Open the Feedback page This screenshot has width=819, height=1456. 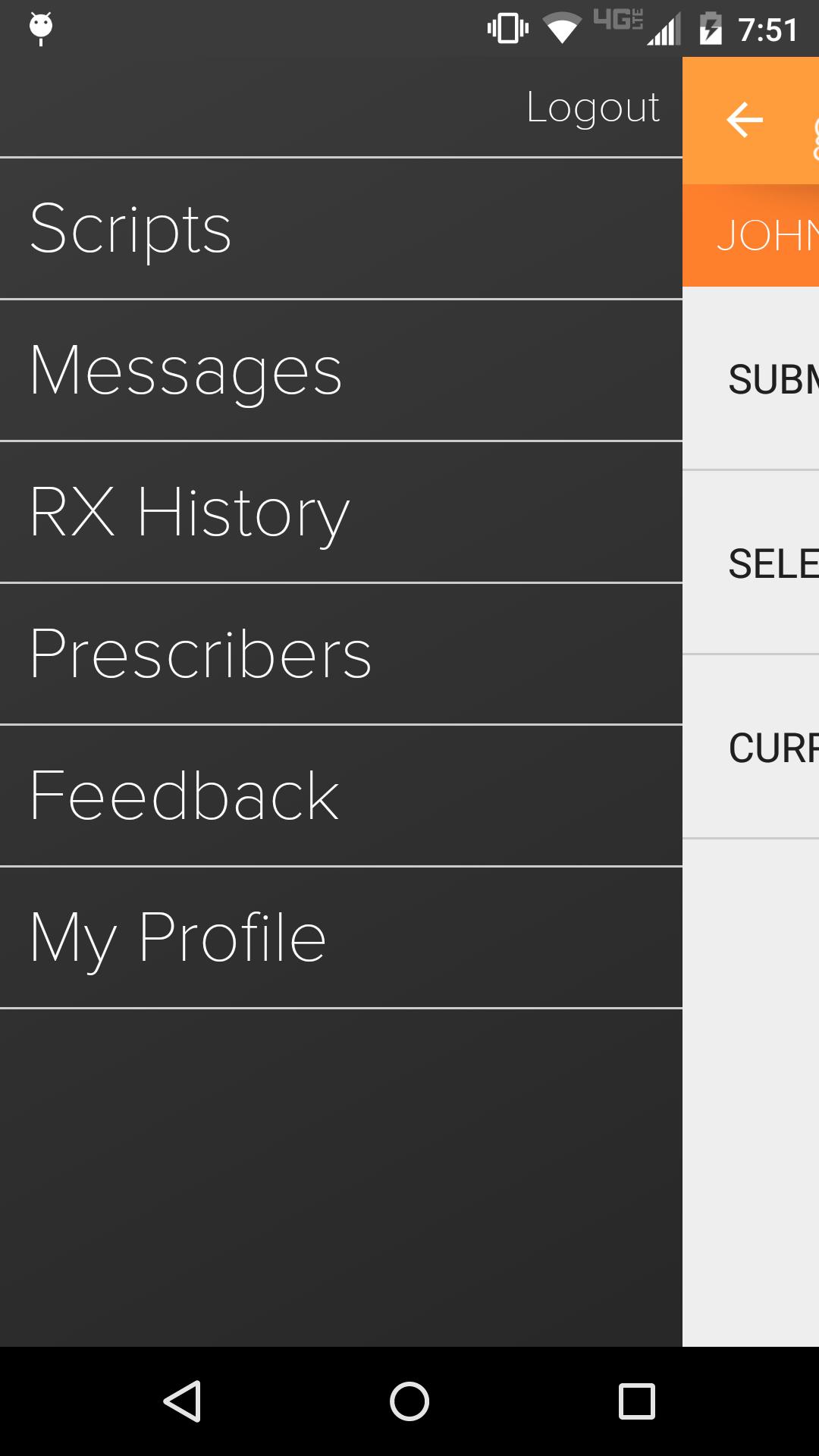[x=184, y=796]
